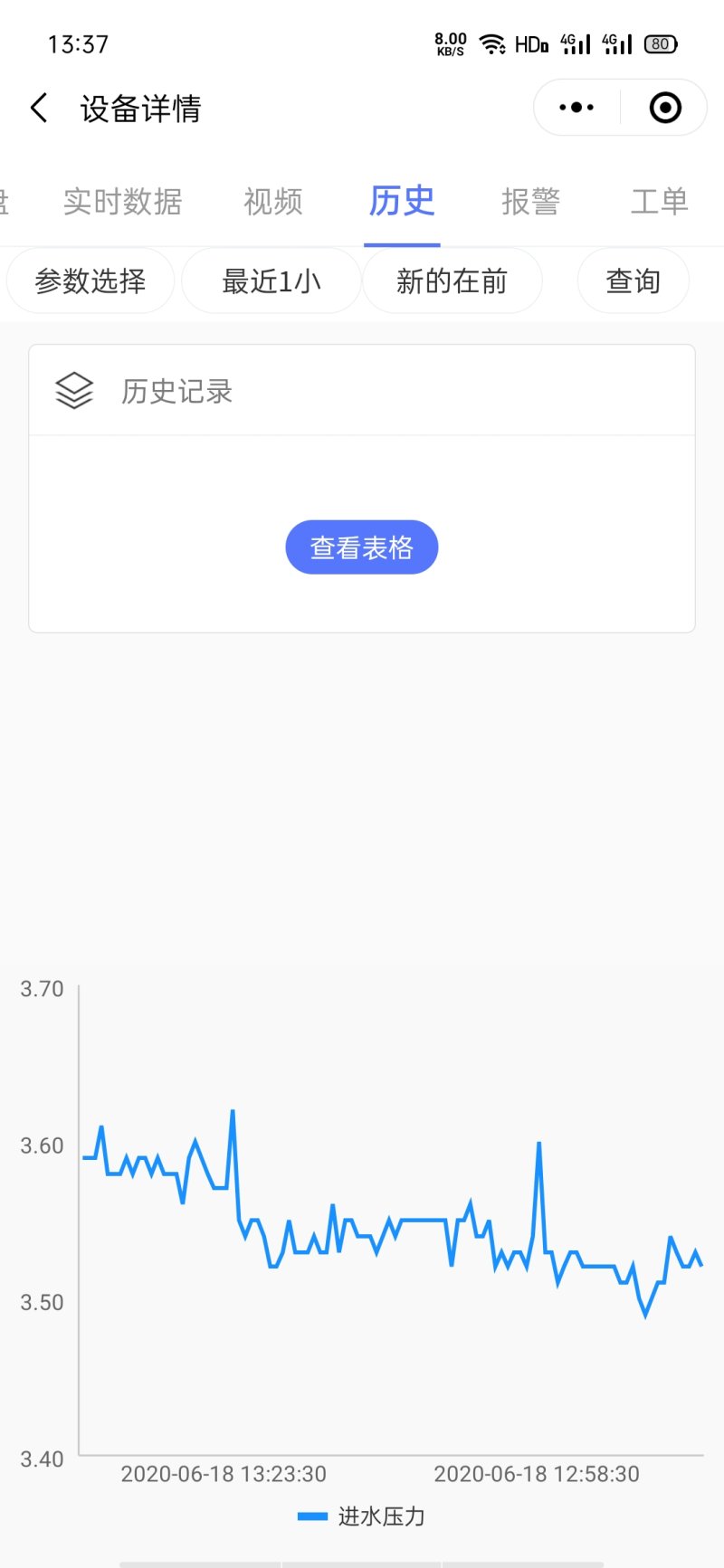Image resolution: width=724 pixels, height=1568 pixels.
Task: Open the 参数选择 selector
Action: pos(90,281)
